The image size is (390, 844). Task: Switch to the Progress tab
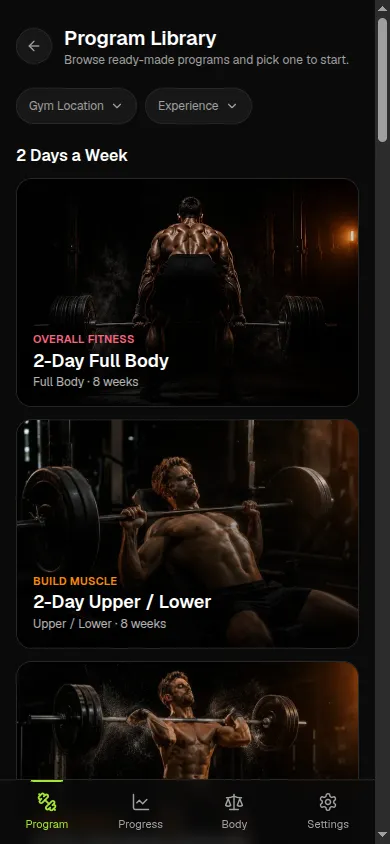point(140,811)
